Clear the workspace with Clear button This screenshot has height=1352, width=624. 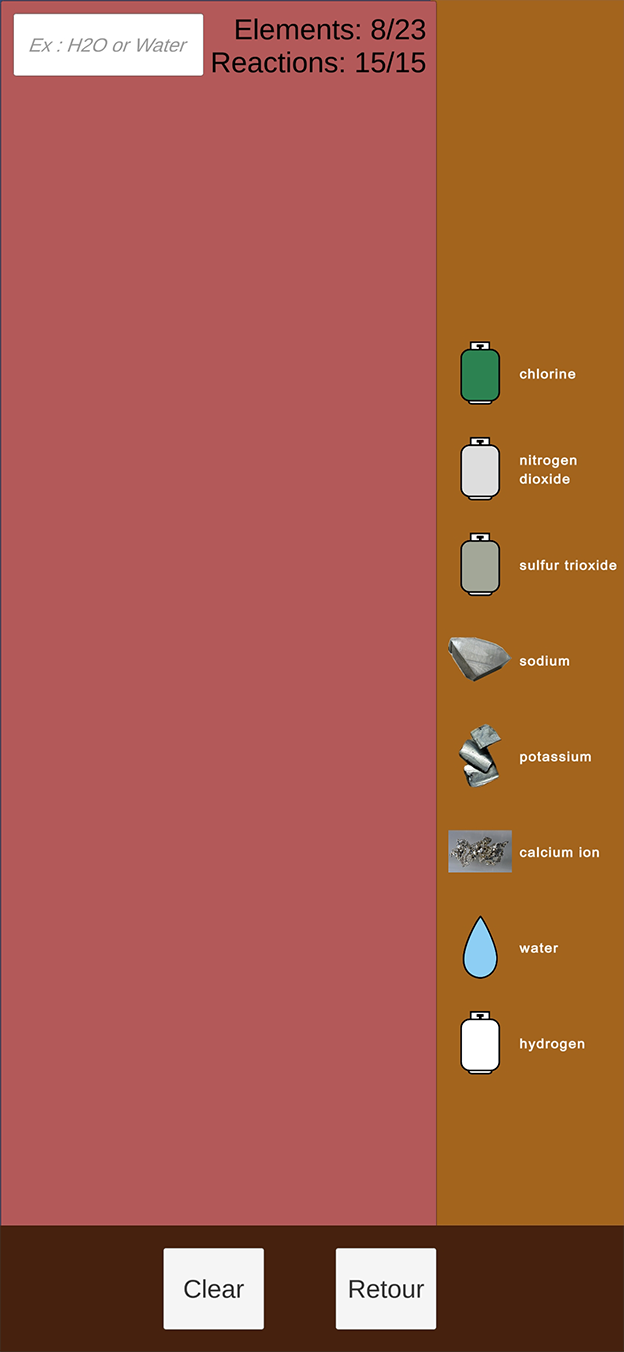click(x=214, y=1289)
